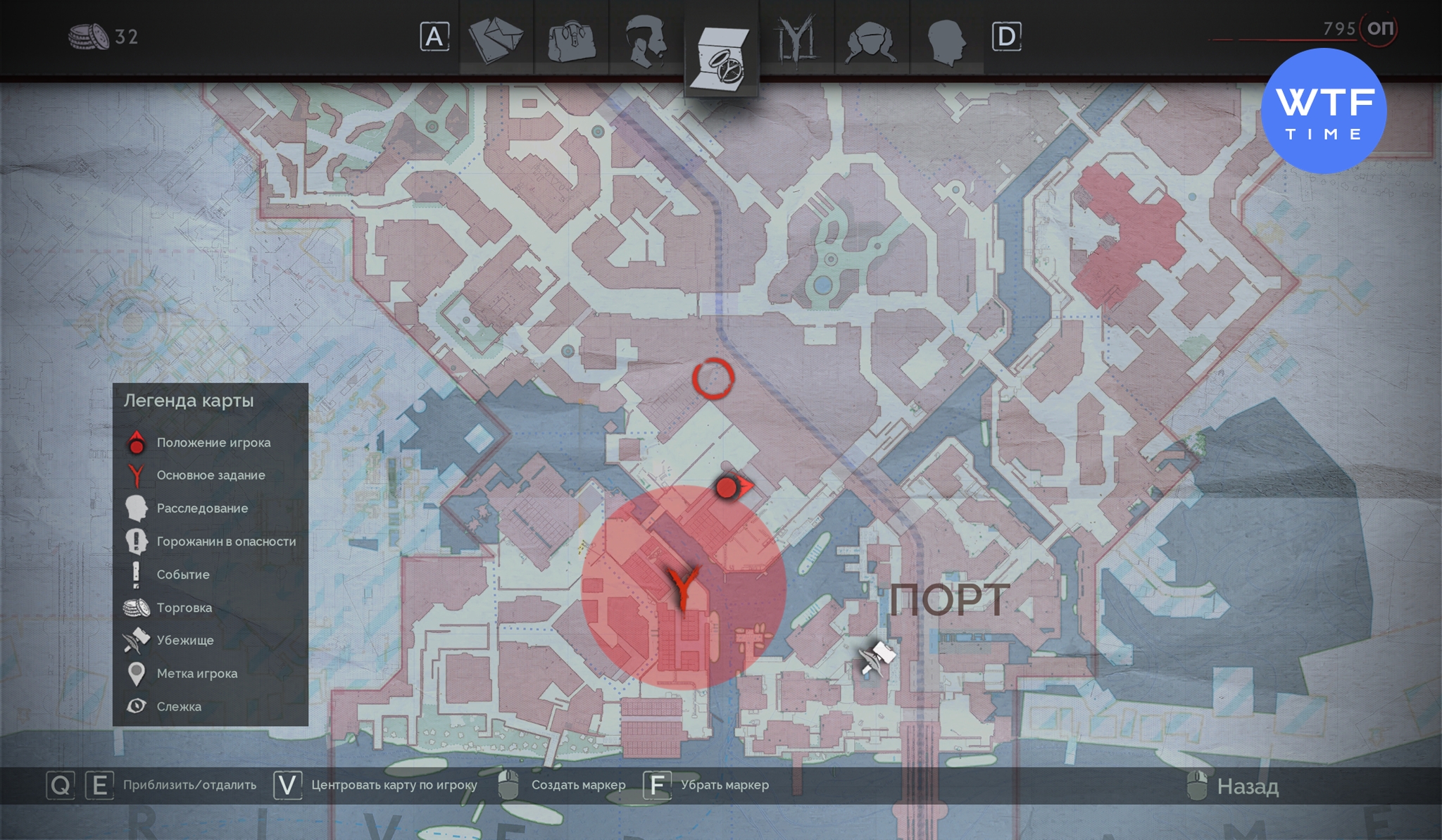1442x840 pixels.
Task: Zoom the map using the Q key
Action: click(x=61, y=785)
